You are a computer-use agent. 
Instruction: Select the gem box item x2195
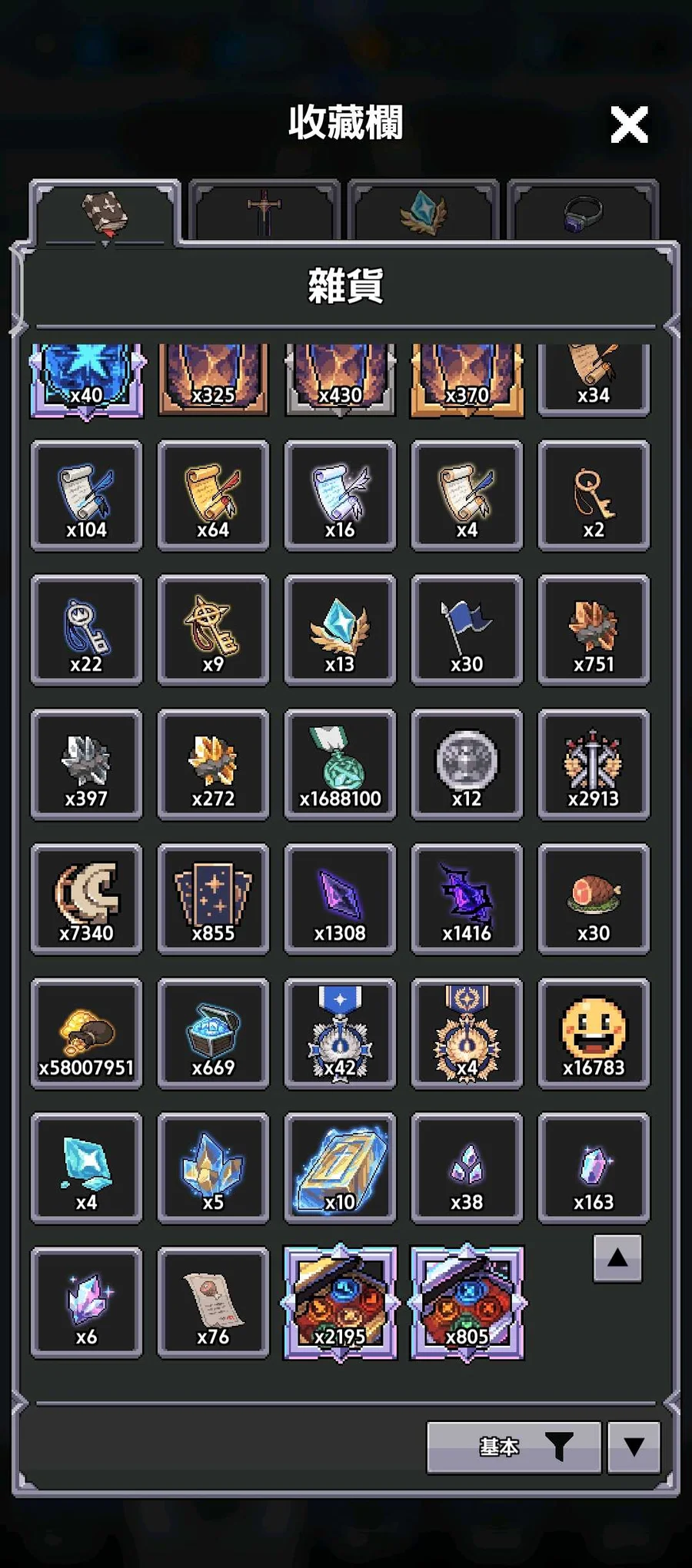(340, 1303)
